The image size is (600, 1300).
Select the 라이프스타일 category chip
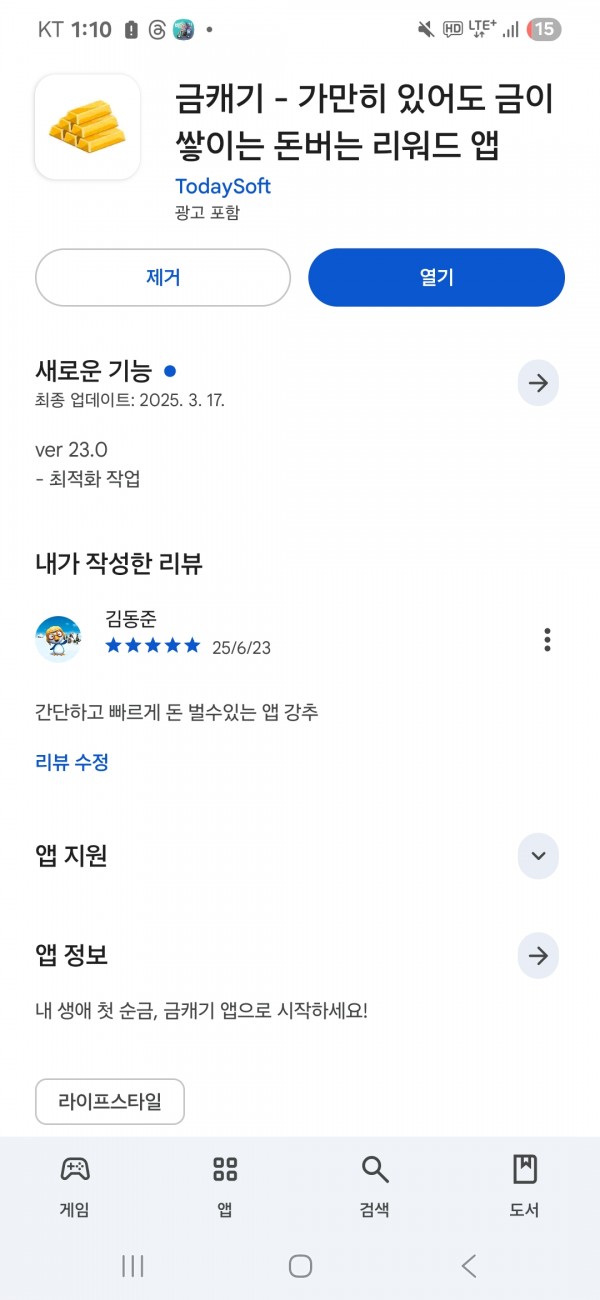[110, 1102]
